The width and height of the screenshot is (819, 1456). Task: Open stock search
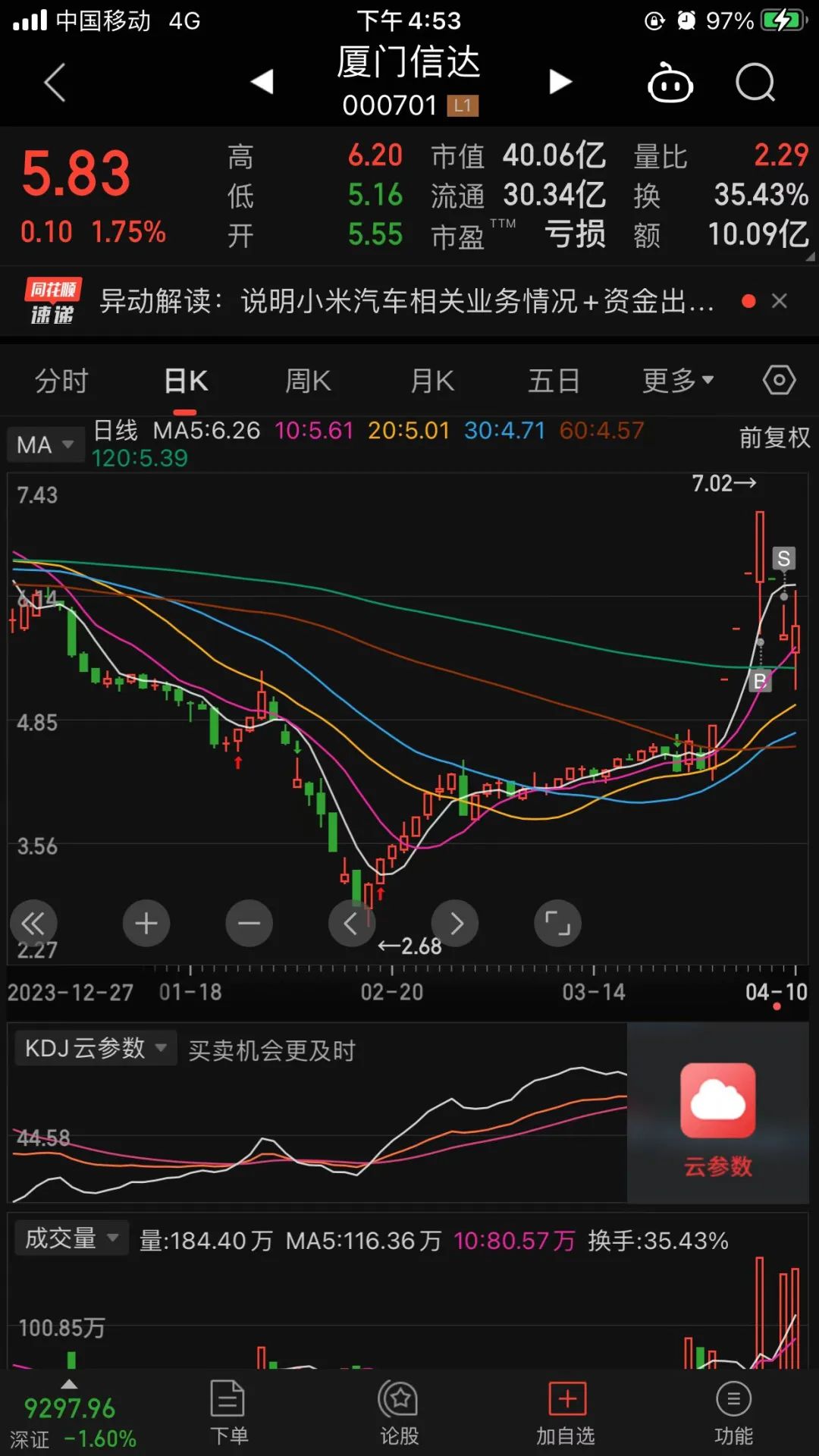(755, 82)
